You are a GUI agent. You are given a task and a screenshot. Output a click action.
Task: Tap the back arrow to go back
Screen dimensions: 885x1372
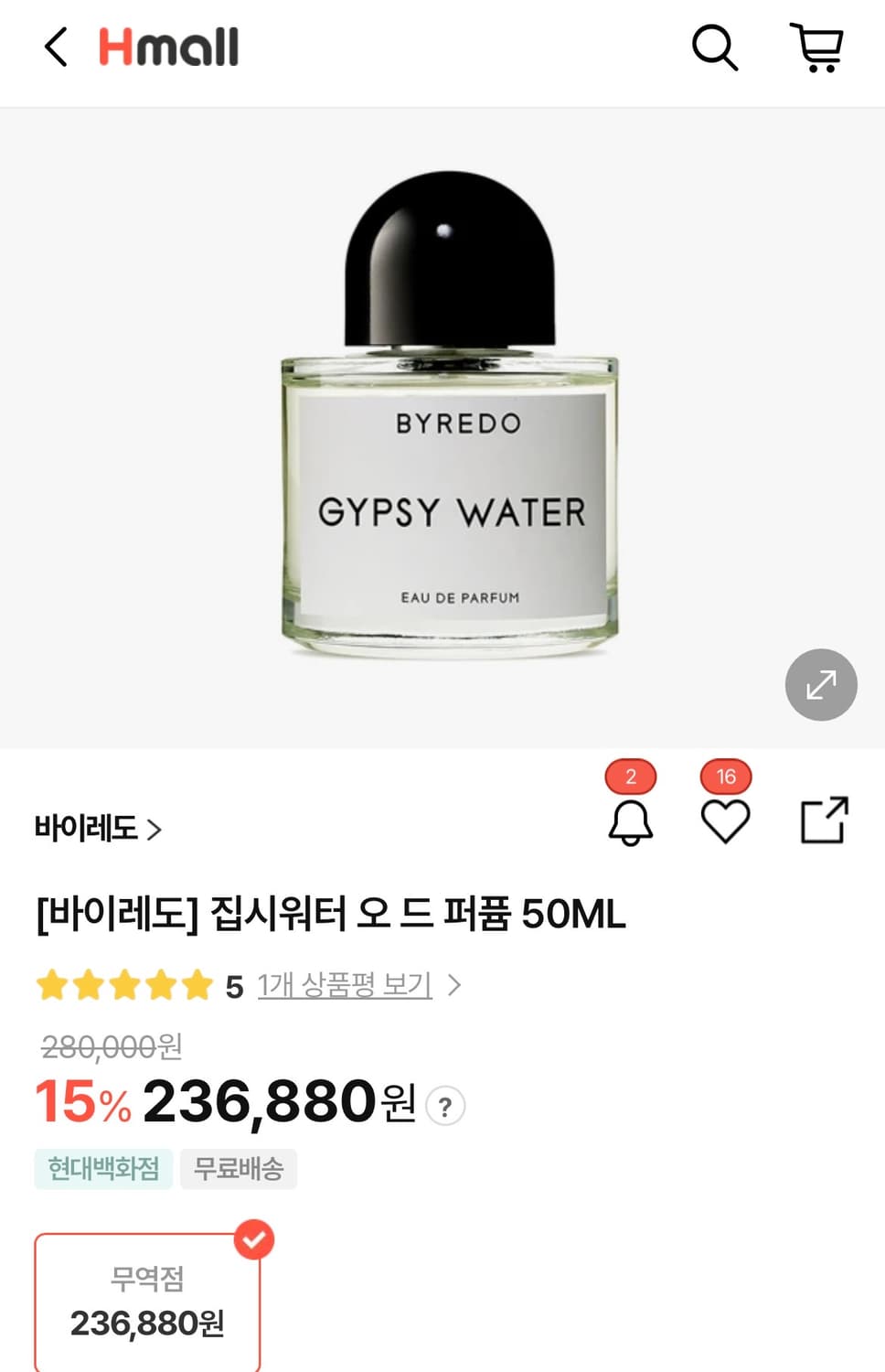point(55,50)
